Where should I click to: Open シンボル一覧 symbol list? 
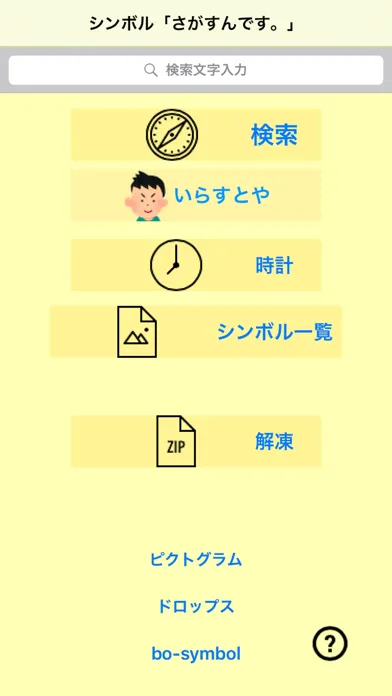pos(196,332)
